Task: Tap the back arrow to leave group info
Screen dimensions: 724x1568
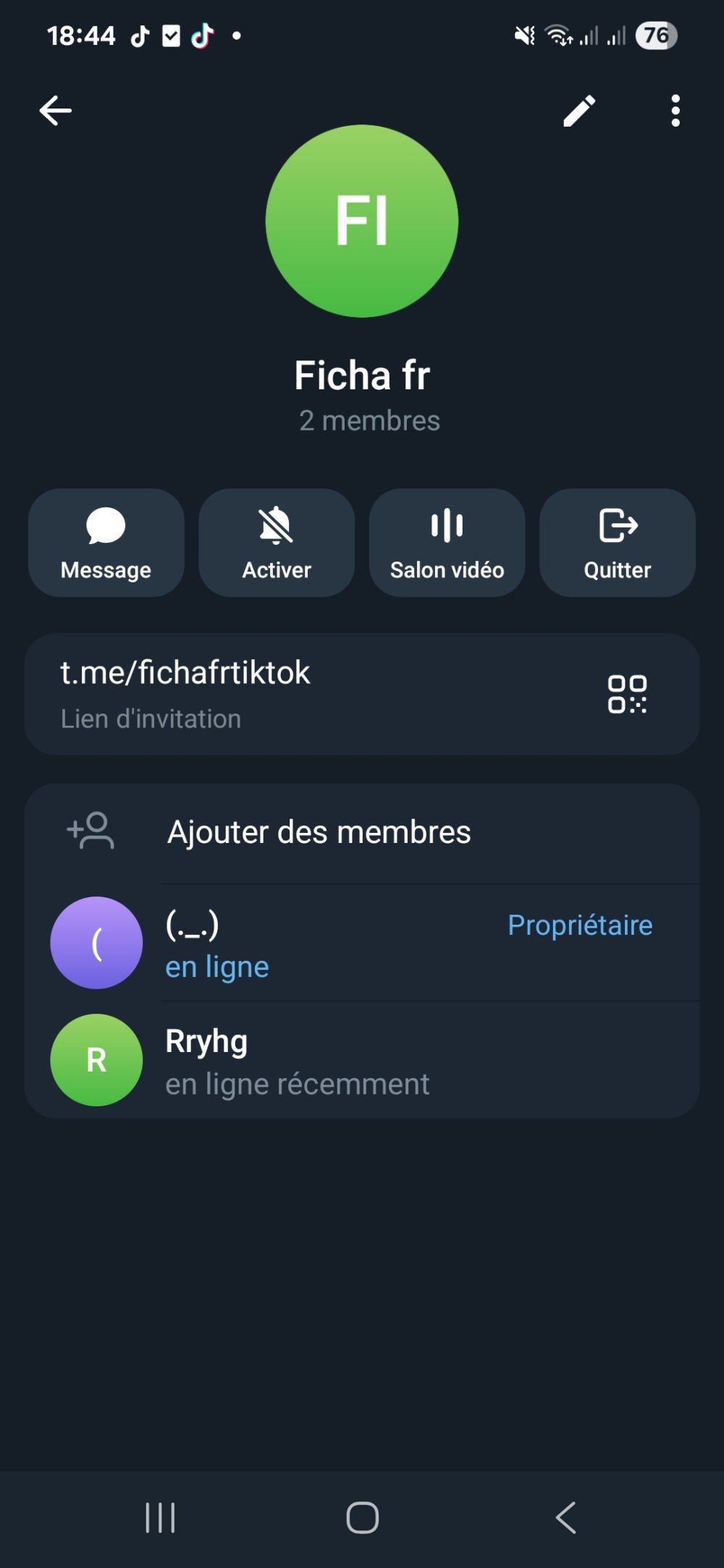Action: [55, 110]
